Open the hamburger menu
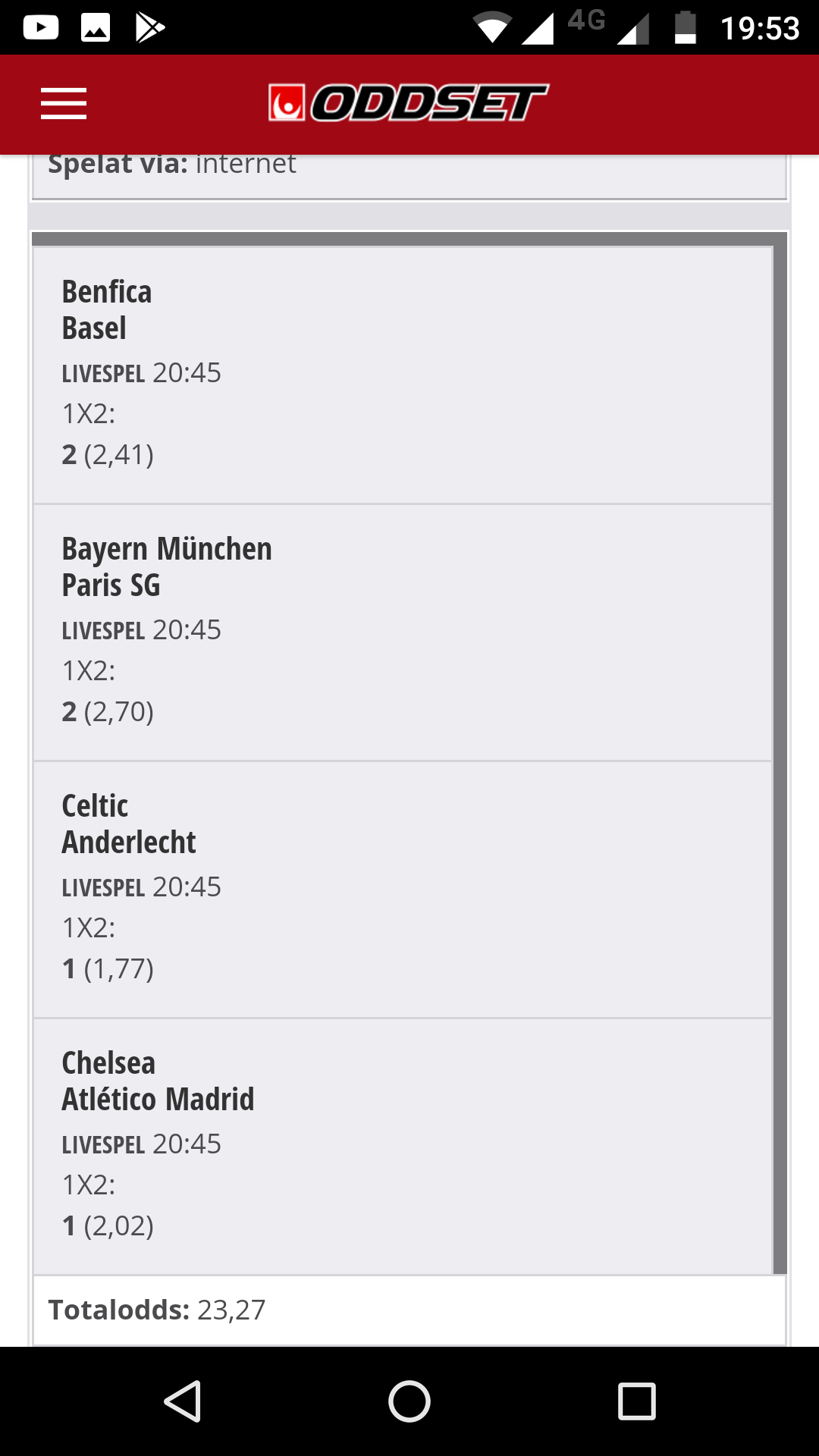The height and width of the screenshot is (1456, 819). click(x=64, y=104)
